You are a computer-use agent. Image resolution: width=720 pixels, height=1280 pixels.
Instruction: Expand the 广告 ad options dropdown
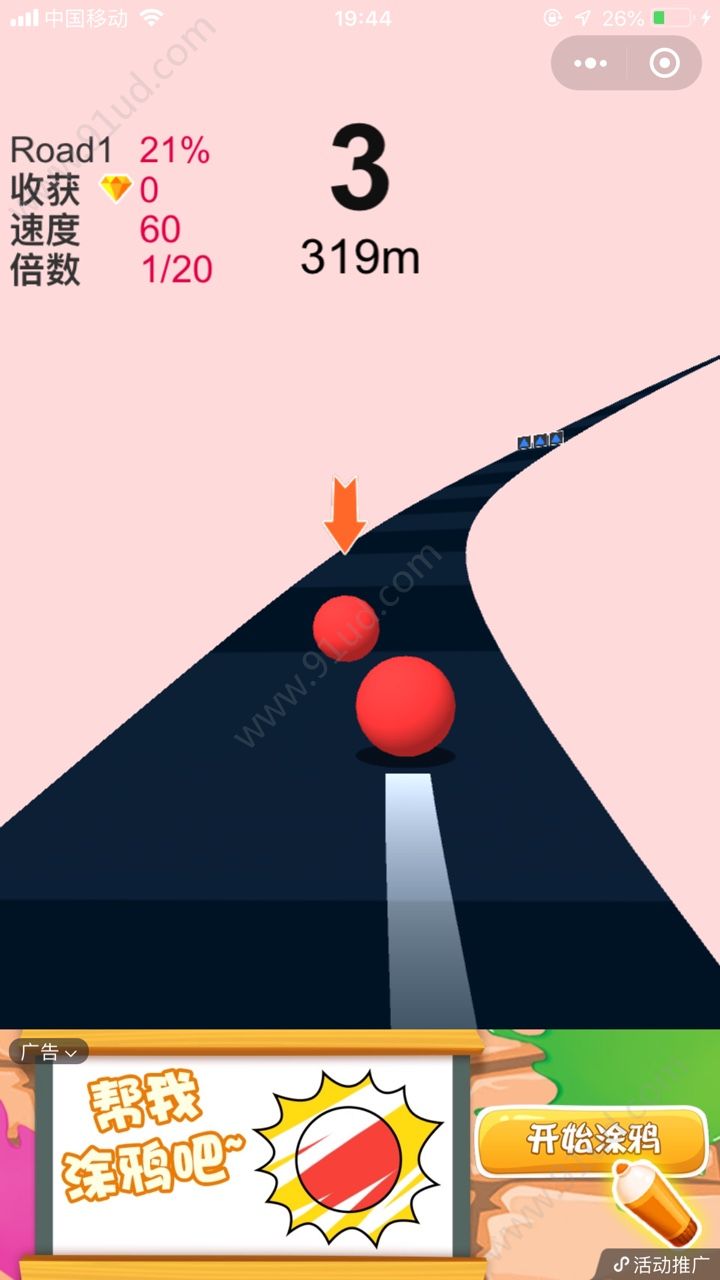[48, 1052]
